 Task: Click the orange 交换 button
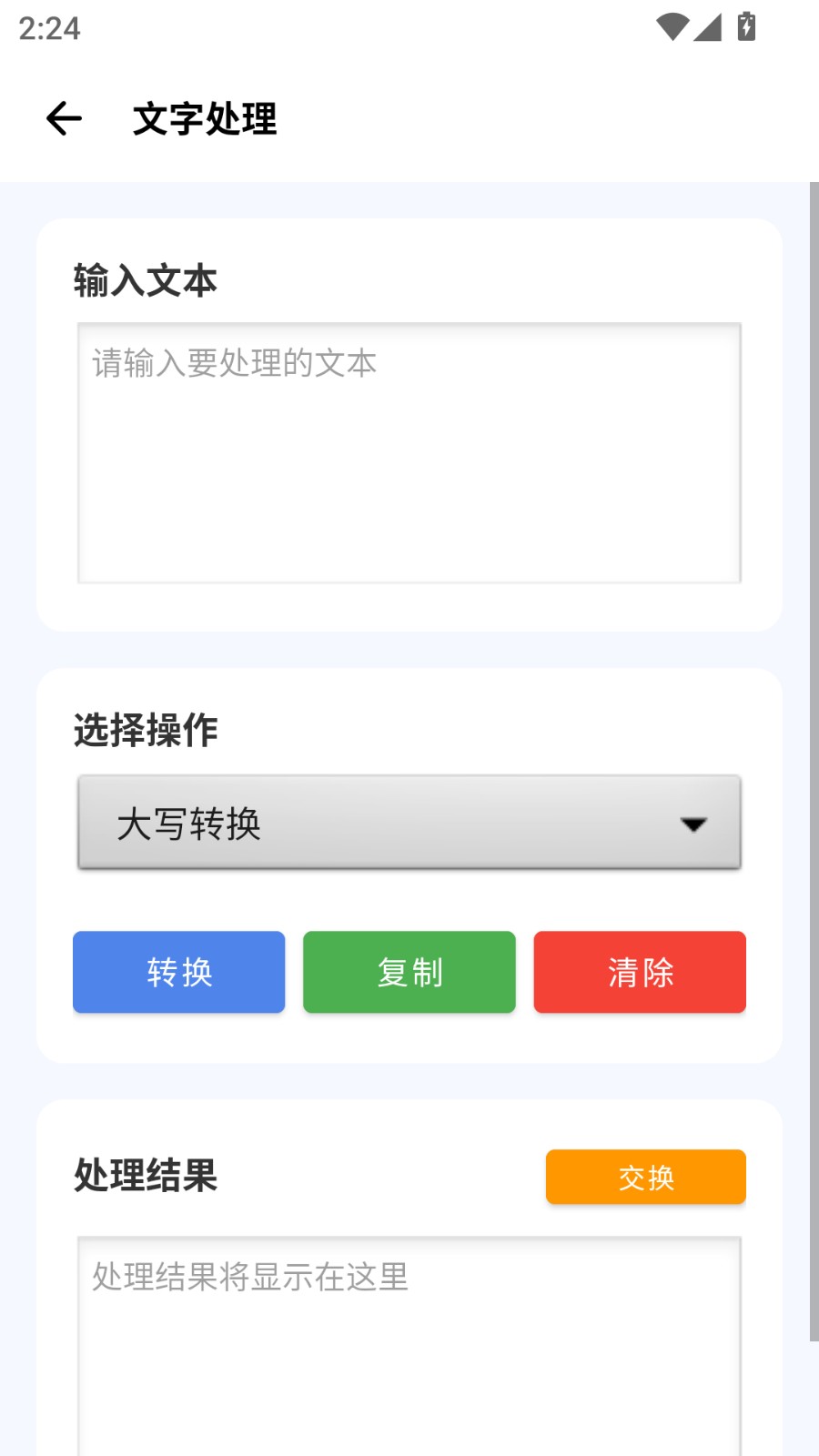tap(645, 1177)
